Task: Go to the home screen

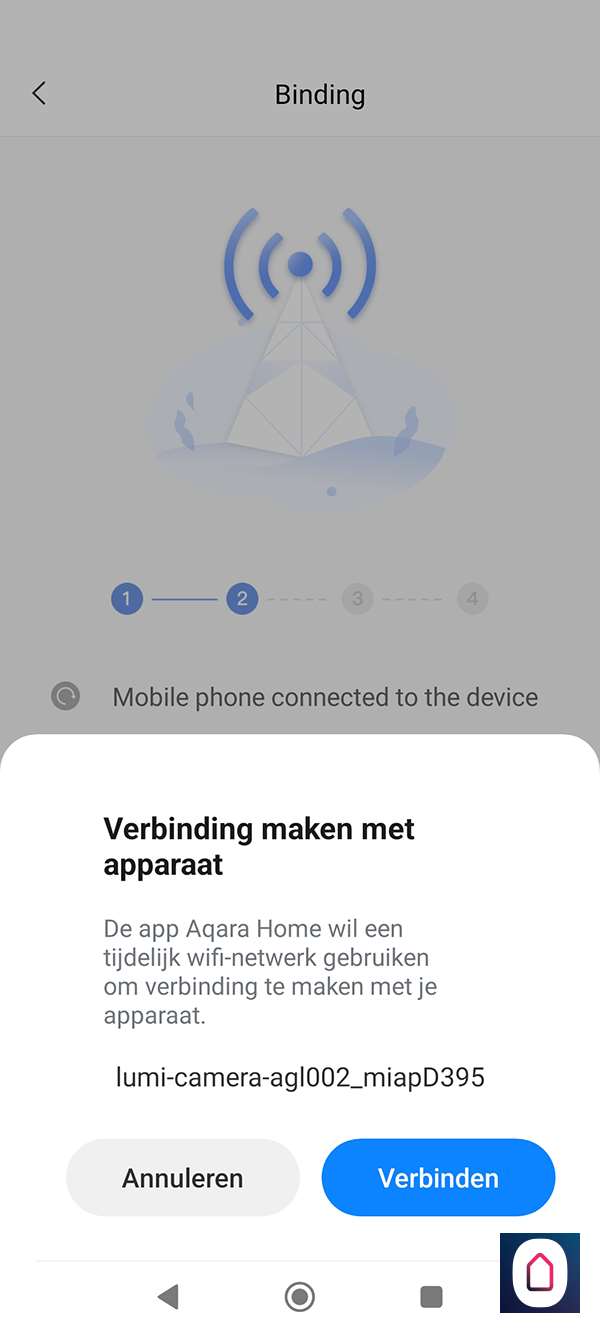Action: [x=299, y=1297]
